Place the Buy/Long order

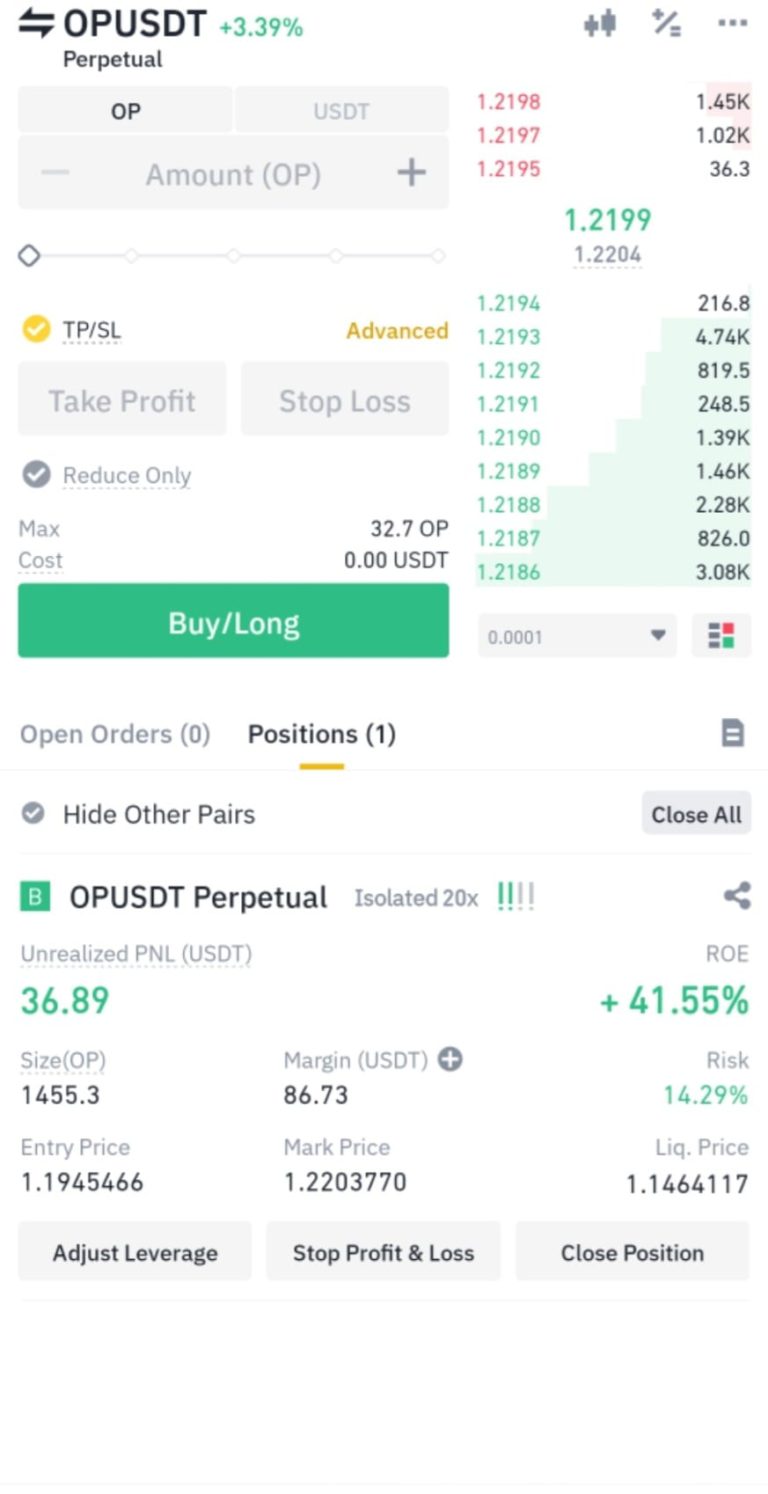pyautogui.click(x=233, y=622)
